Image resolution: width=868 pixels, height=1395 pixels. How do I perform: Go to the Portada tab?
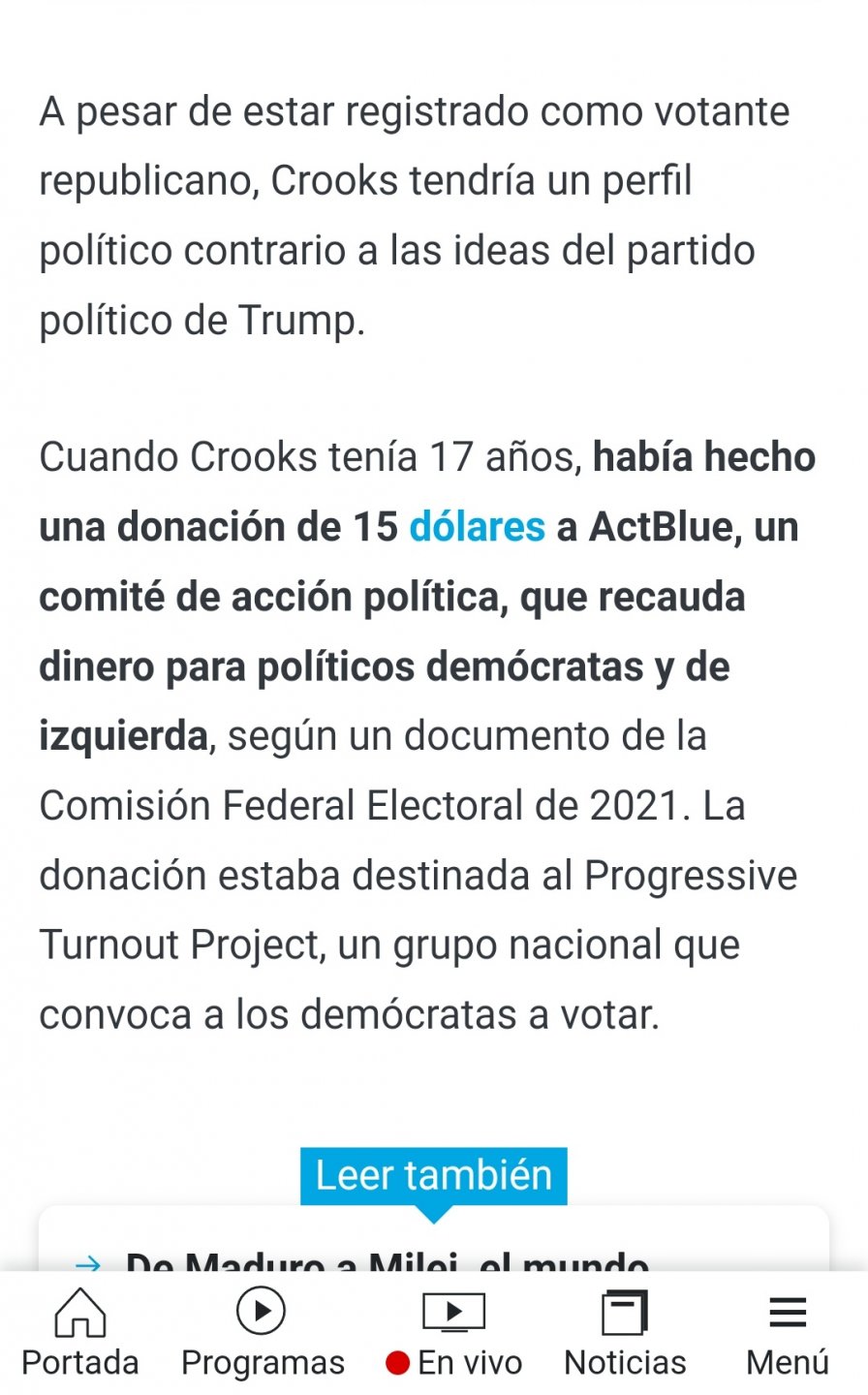pyautogui.click(x=80, y=1333)
